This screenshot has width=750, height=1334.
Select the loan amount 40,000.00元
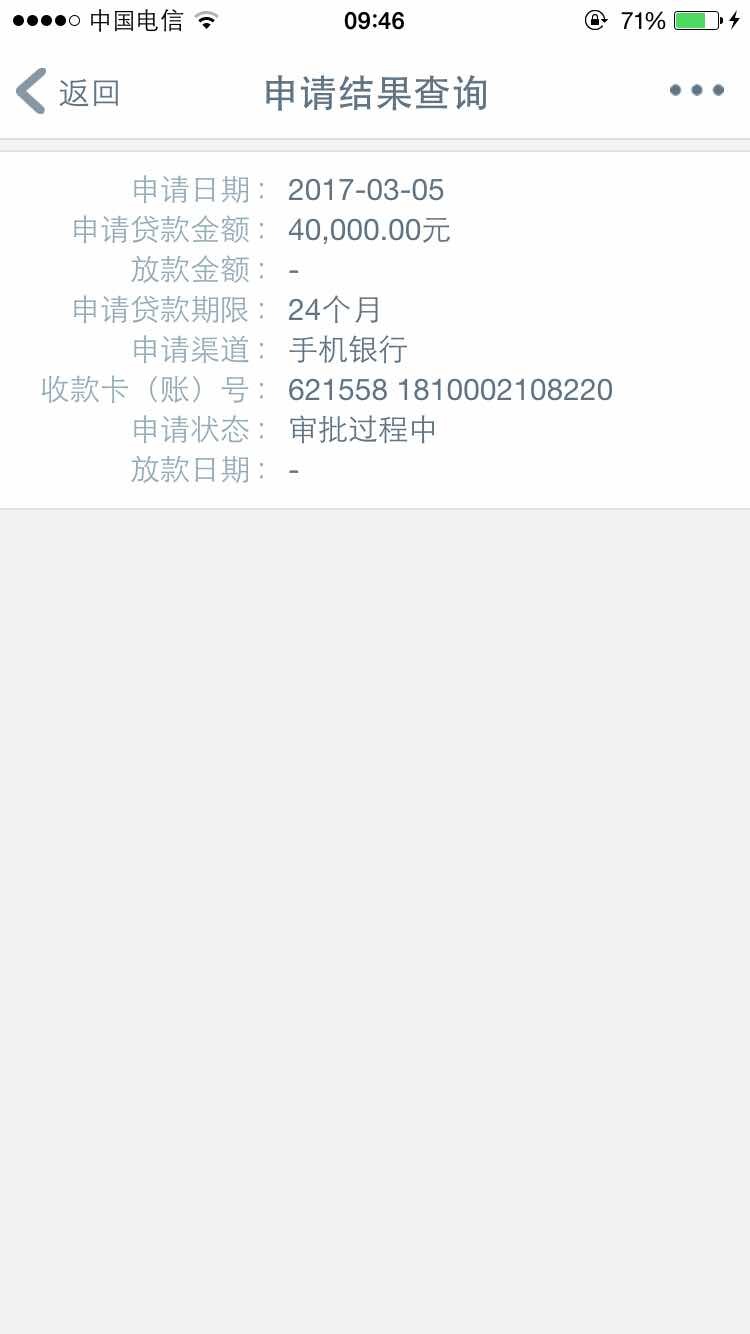tap(369, 229)
